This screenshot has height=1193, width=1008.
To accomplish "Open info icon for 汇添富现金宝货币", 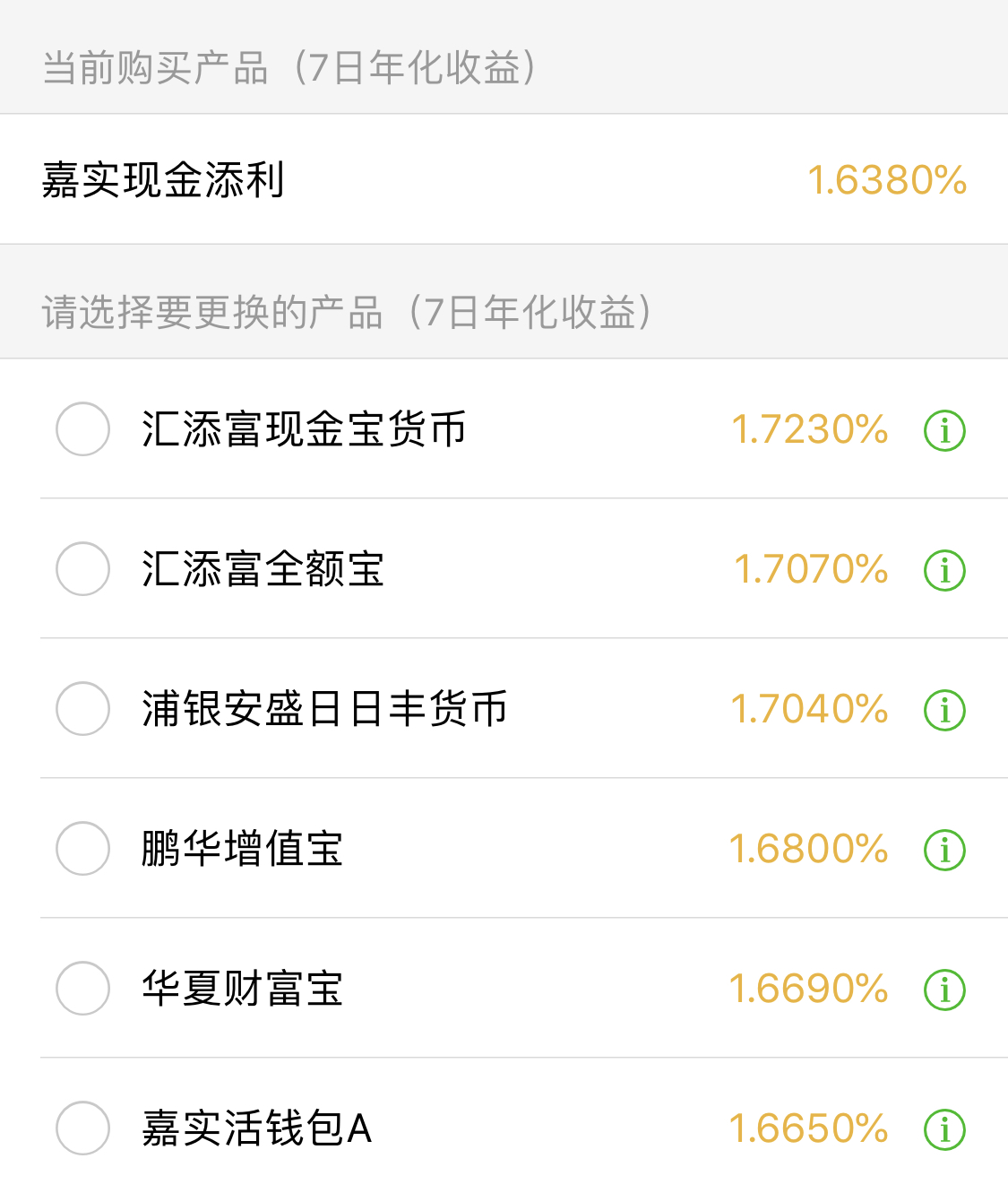I will [944, 430].
